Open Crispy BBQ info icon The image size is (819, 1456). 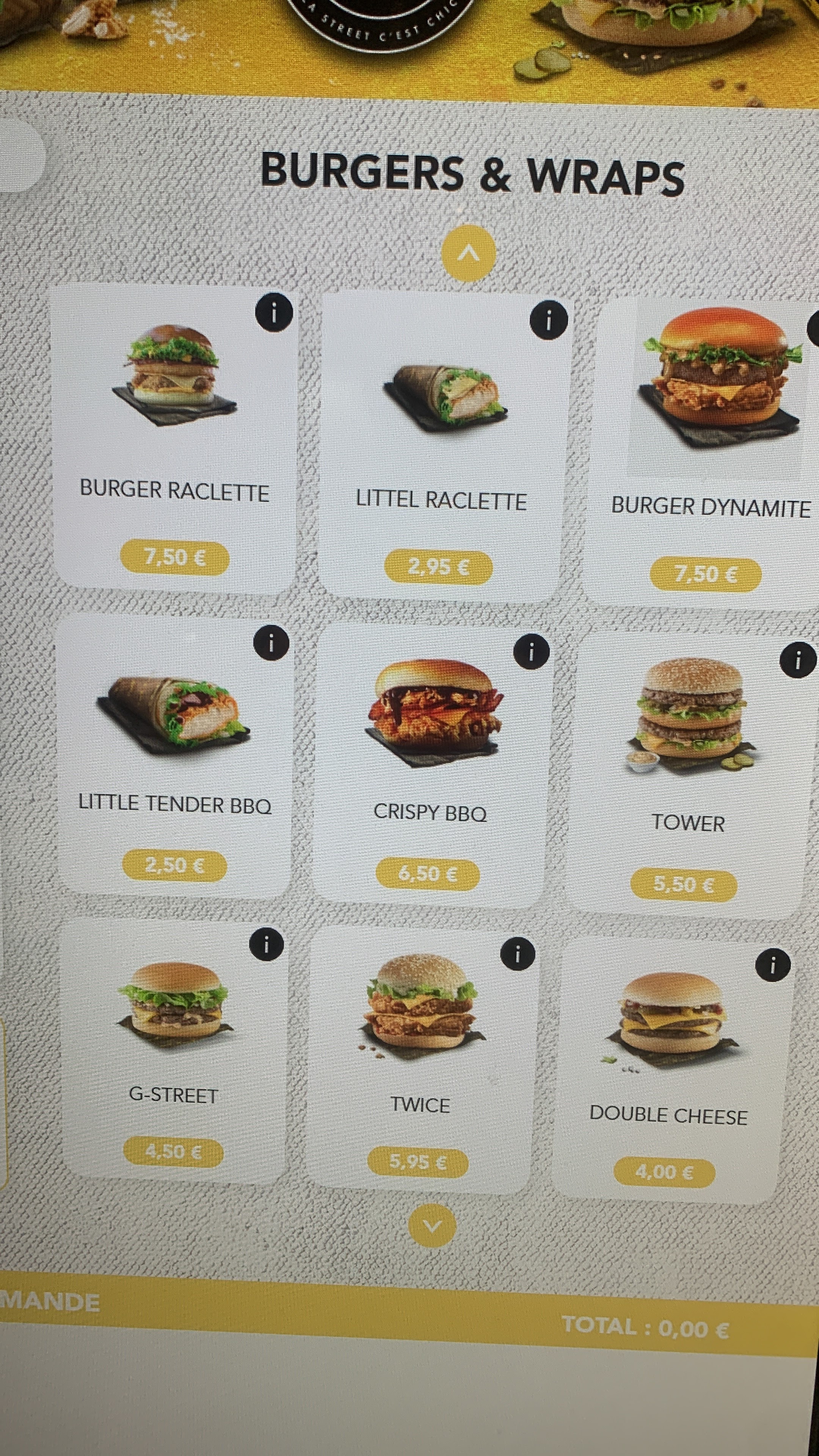tap(531, 652)
